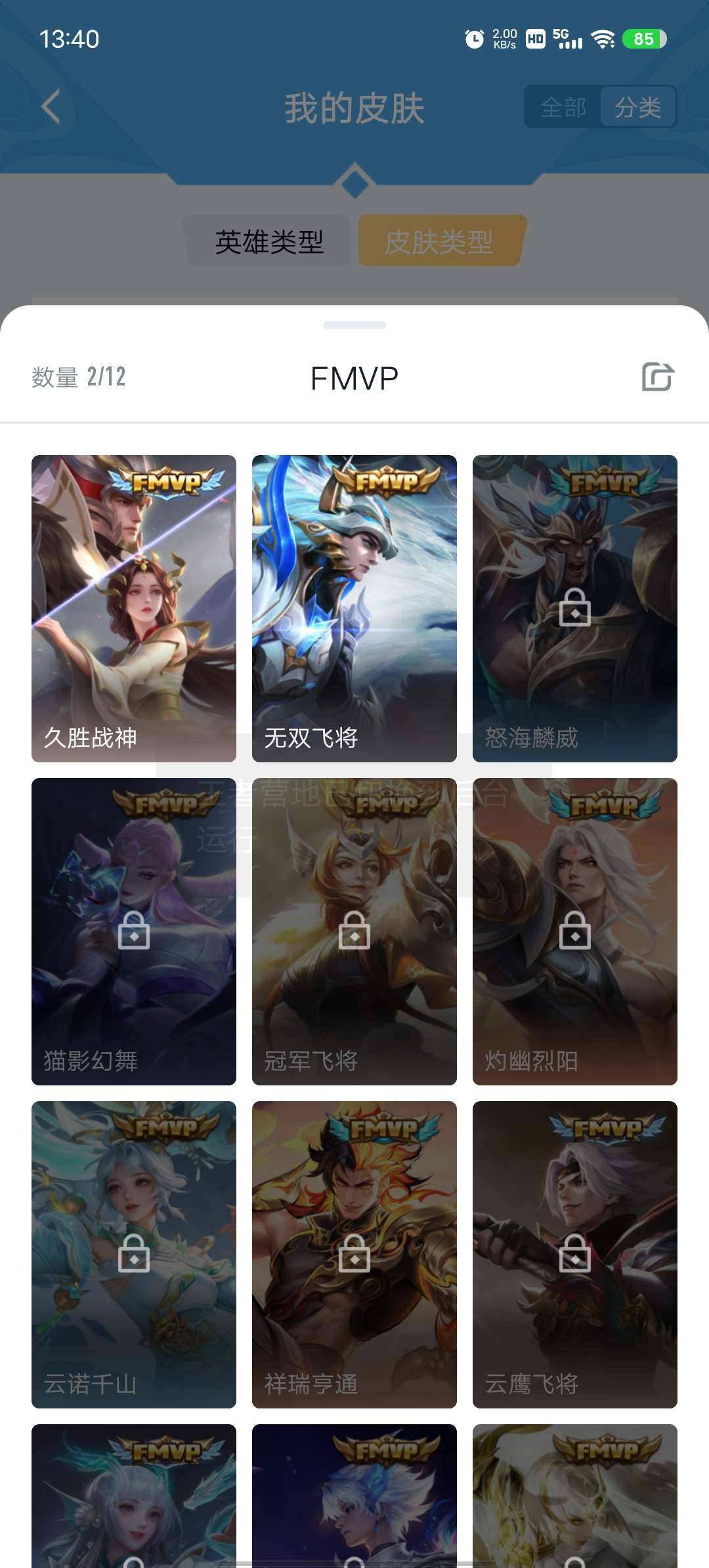Image resolution: width=709 pixels, height=1568 pixels.
Task: Share the FMVP skin collection
Action: [x=657, y=377]
